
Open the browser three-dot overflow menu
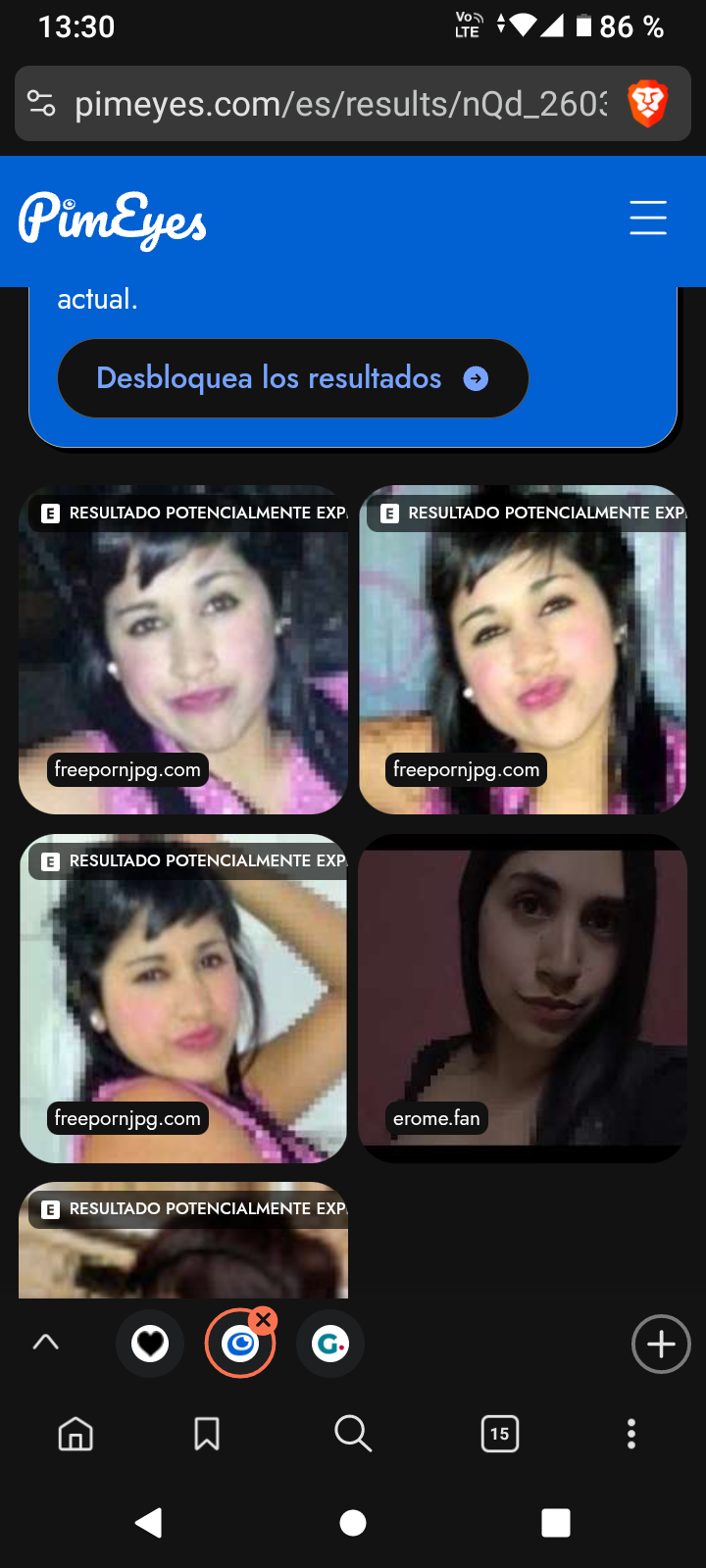pyautogui.click(x=631, y=1434)
